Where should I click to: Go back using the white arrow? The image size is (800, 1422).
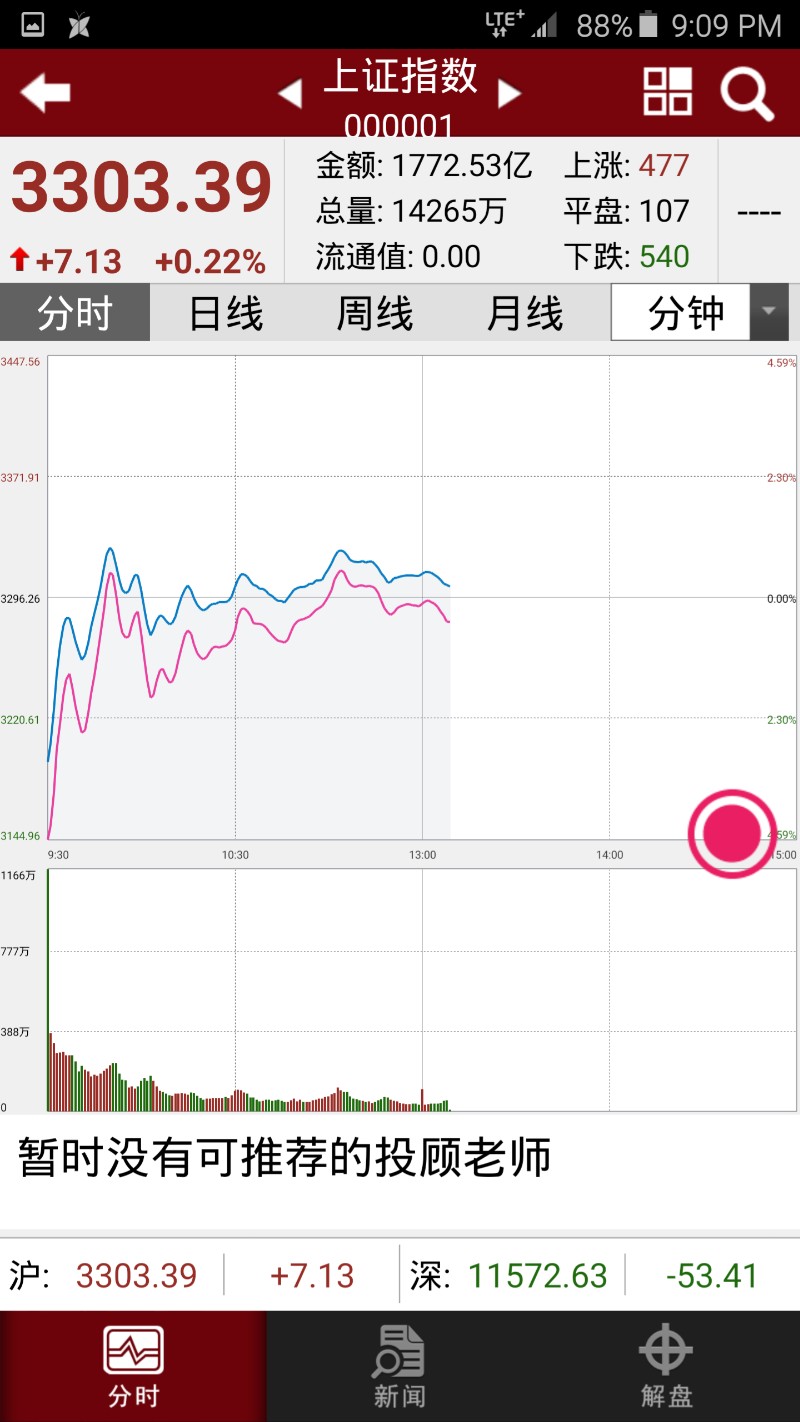(x=45, y=94)
